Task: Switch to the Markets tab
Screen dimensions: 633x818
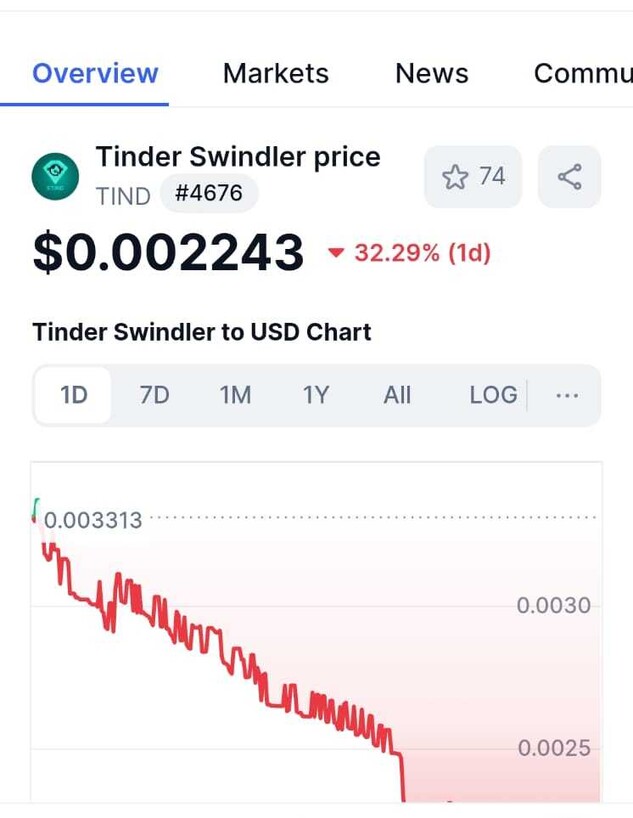Action: (275, 74)
